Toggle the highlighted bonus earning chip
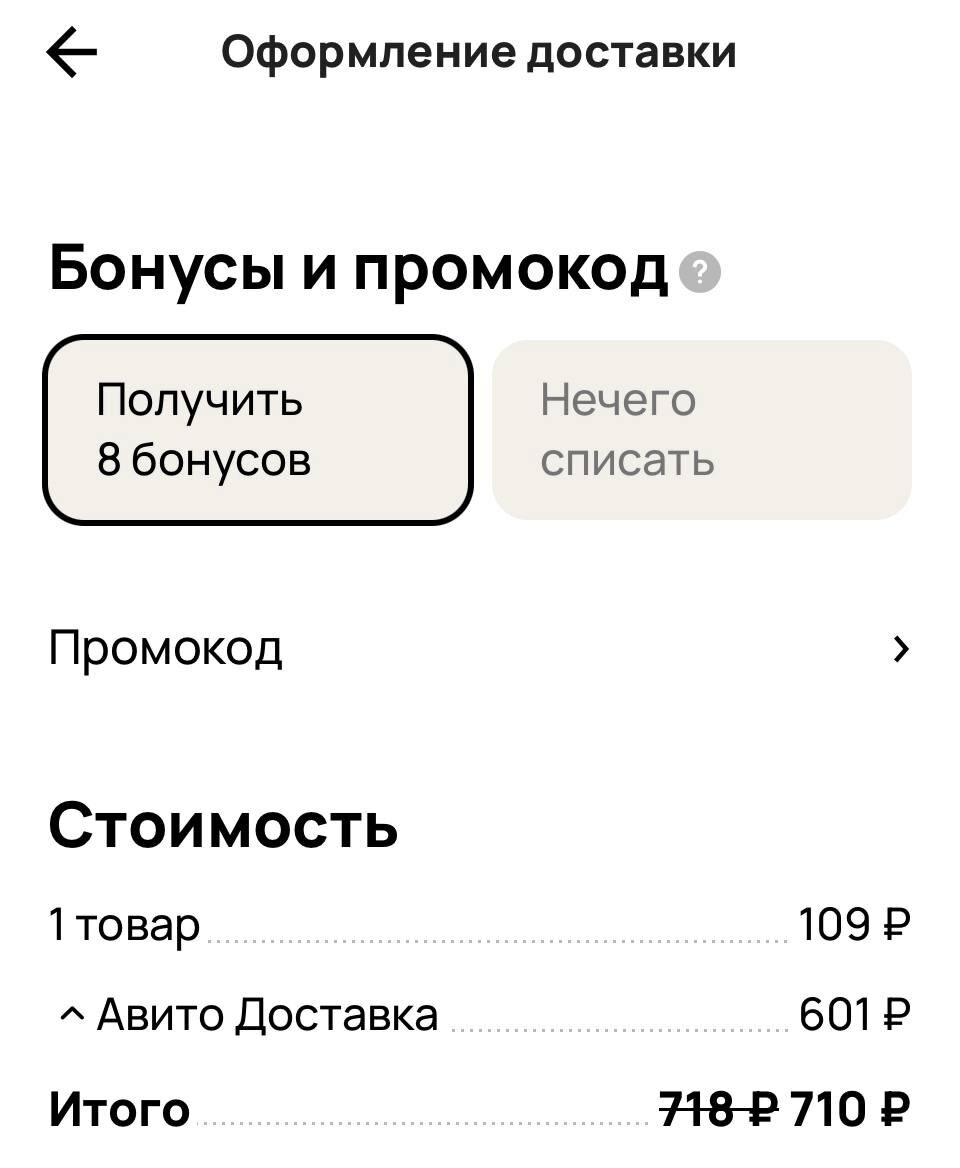Image resolution: width=960 pixels, height=1168 pixels. [x=258, y=430]
